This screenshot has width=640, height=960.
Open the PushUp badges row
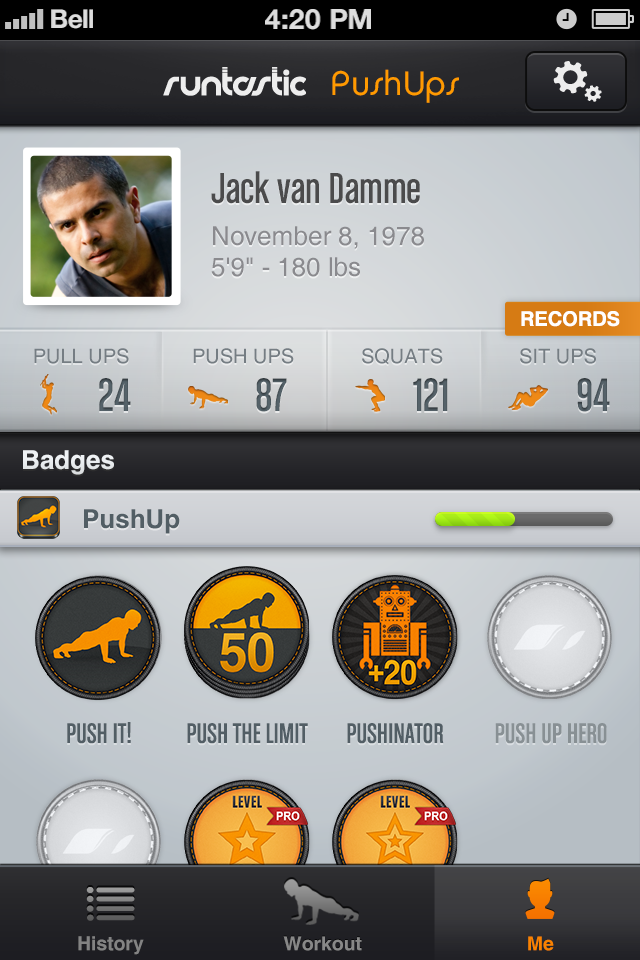pos(320,519)
